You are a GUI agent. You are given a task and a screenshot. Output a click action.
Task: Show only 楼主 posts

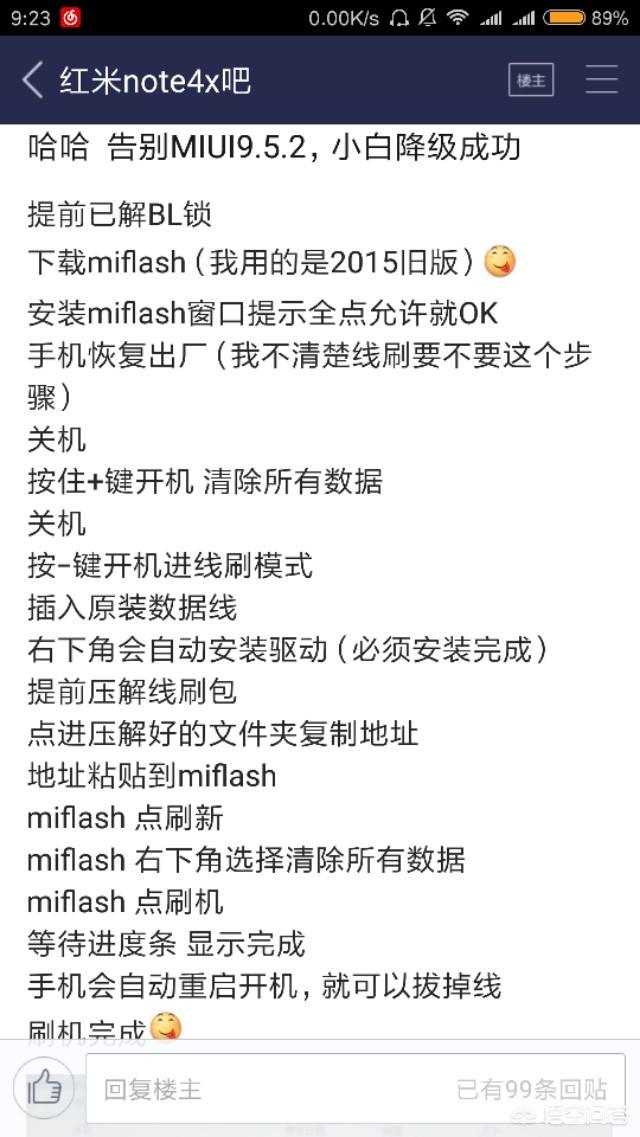click(530, 81)
